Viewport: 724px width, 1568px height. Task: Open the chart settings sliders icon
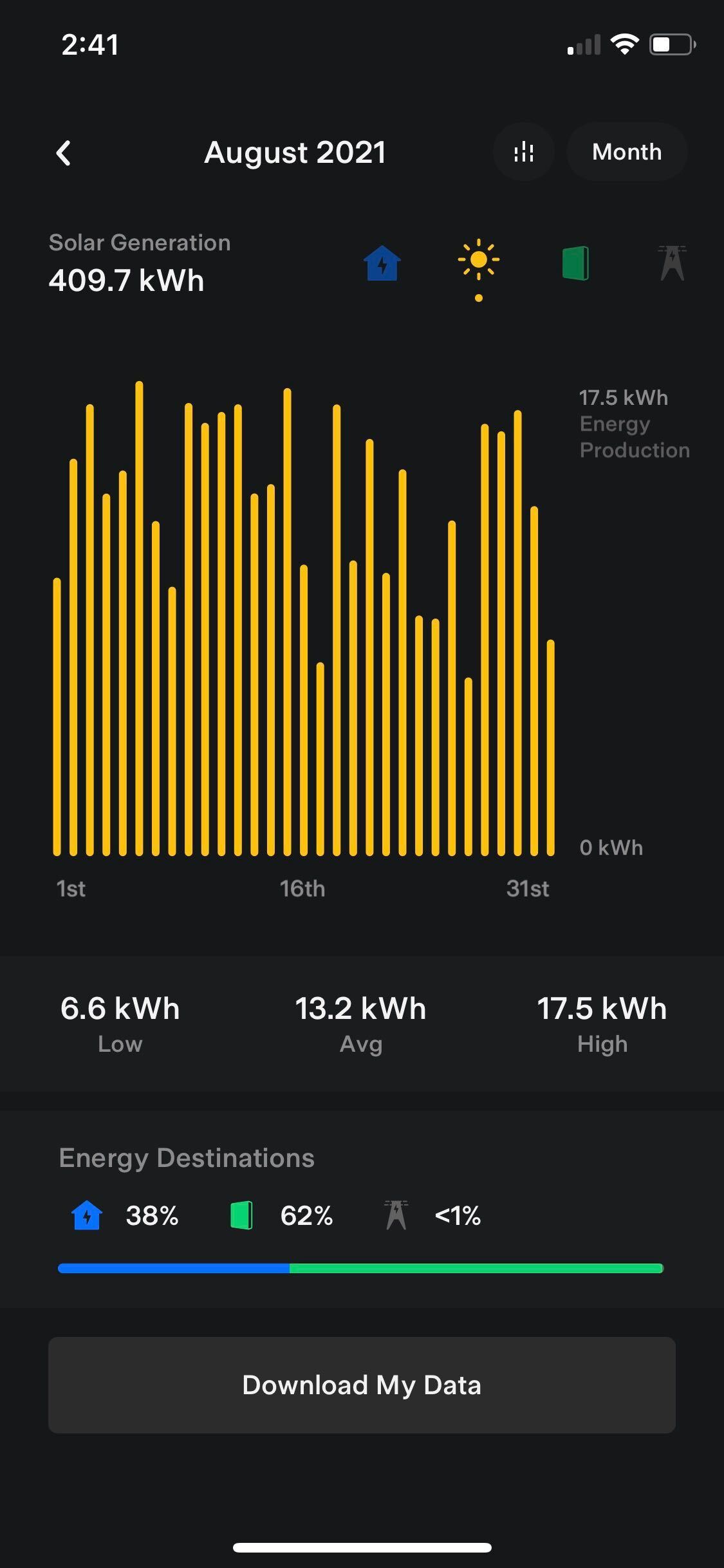click(x=524, y=153)
